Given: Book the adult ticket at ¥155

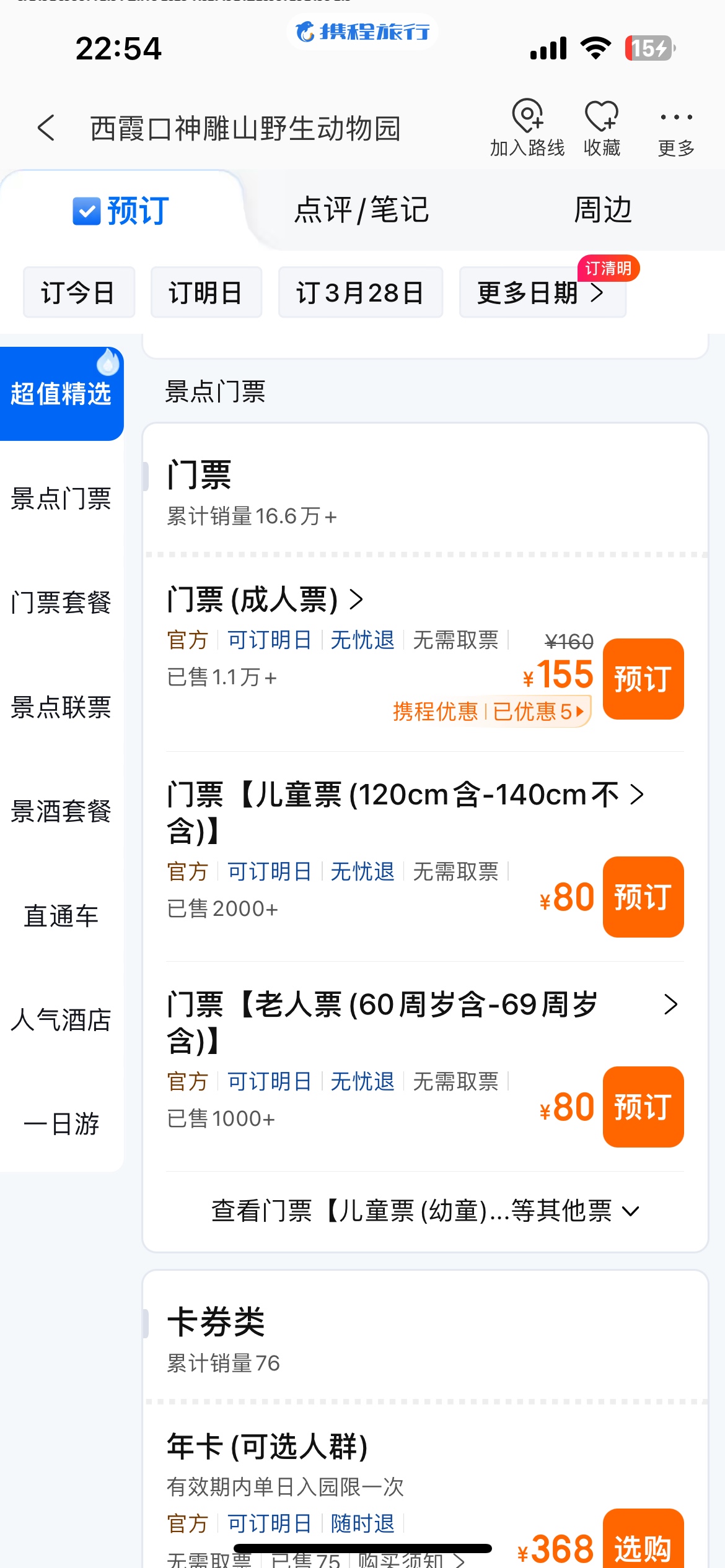Looking at the screenshot, I should point(643,679).
